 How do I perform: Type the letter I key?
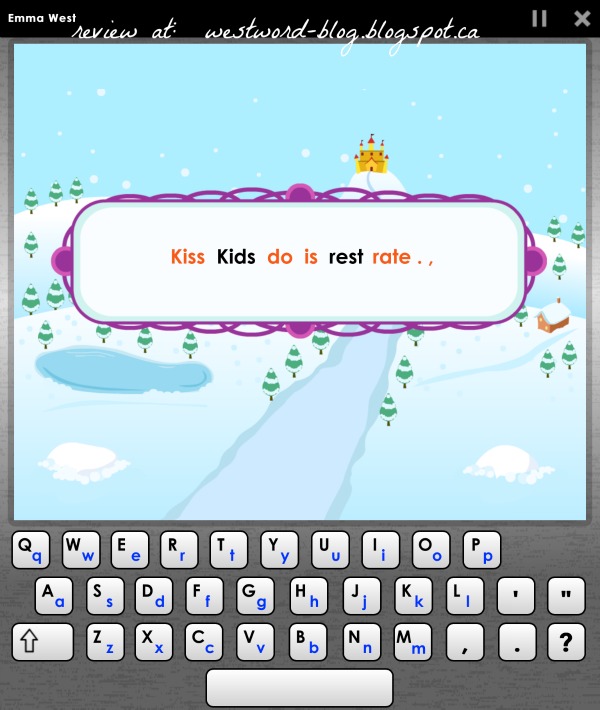(381, 550)
